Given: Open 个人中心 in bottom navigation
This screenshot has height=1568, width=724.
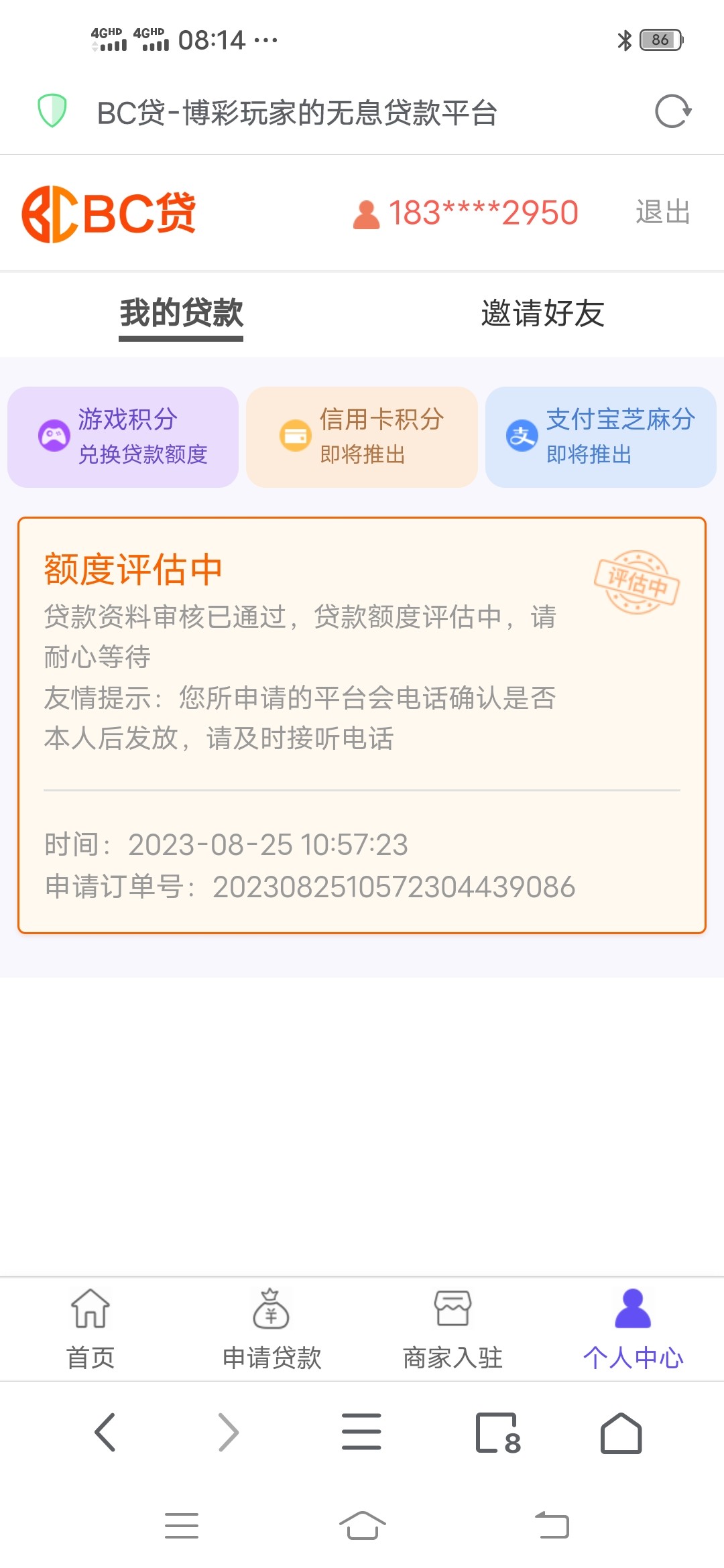Looking at the screenshot, I should (633, 1328).
